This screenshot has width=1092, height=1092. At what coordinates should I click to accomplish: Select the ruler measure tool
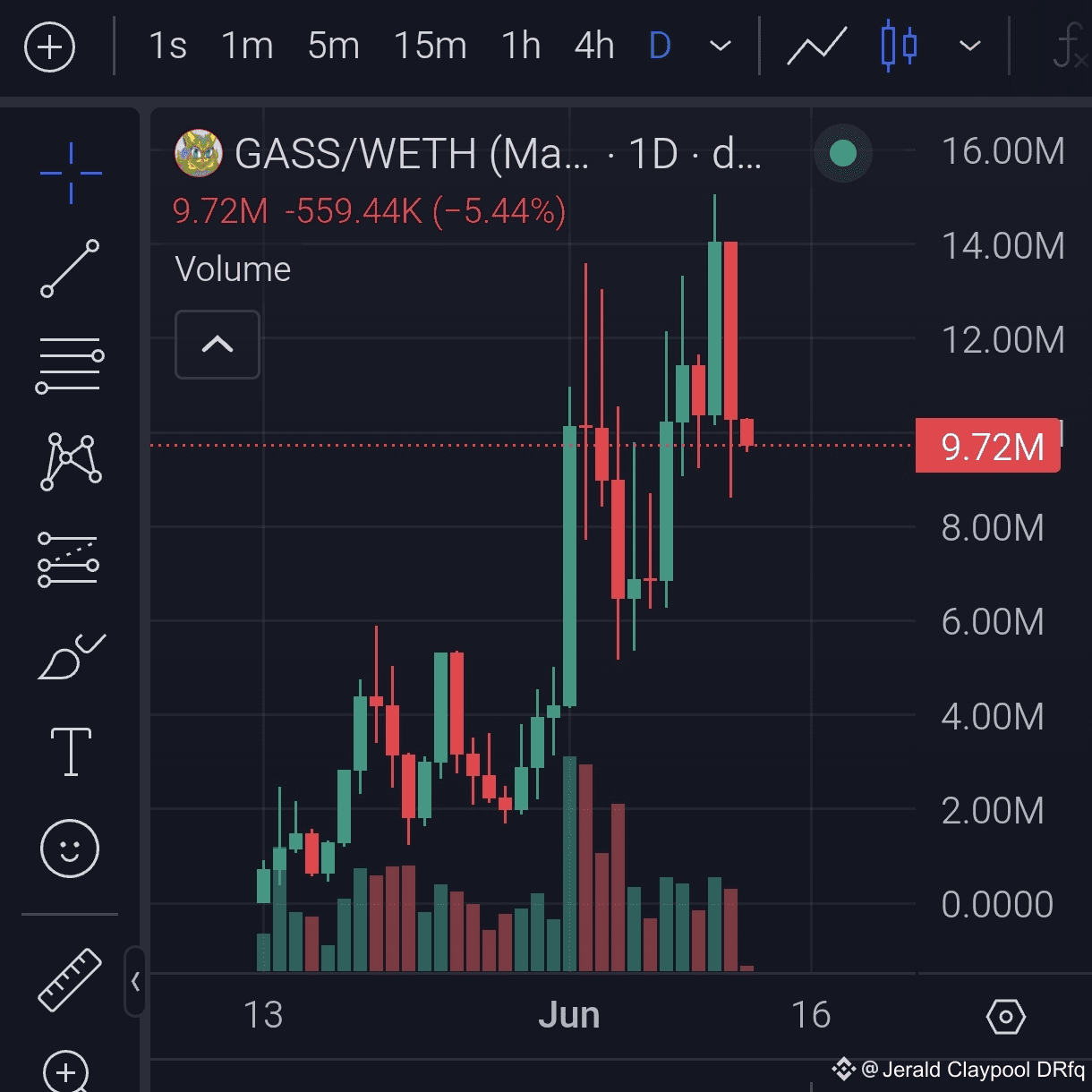[70, 979]
